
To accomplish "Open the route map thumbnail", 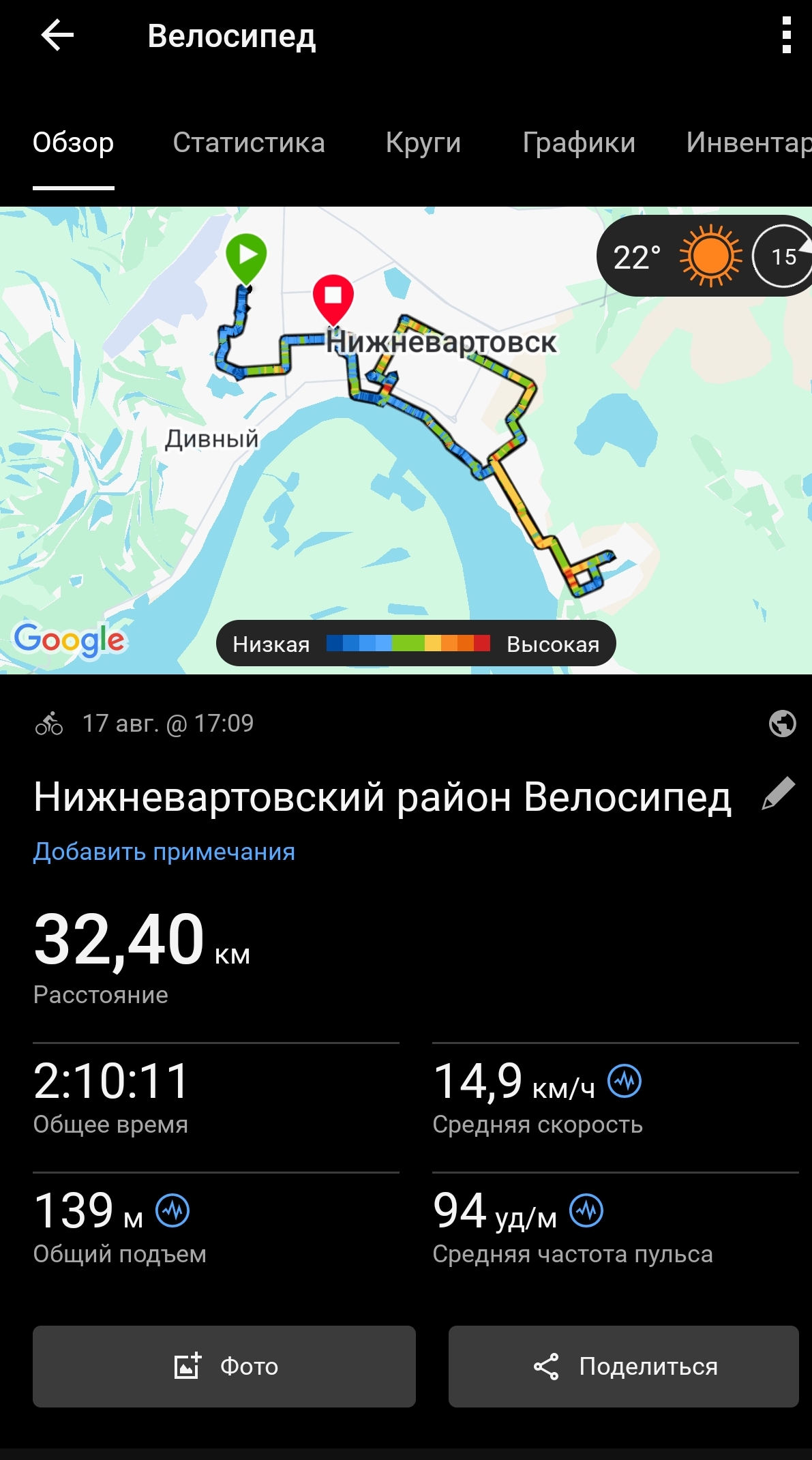I will tap(406, 441).
